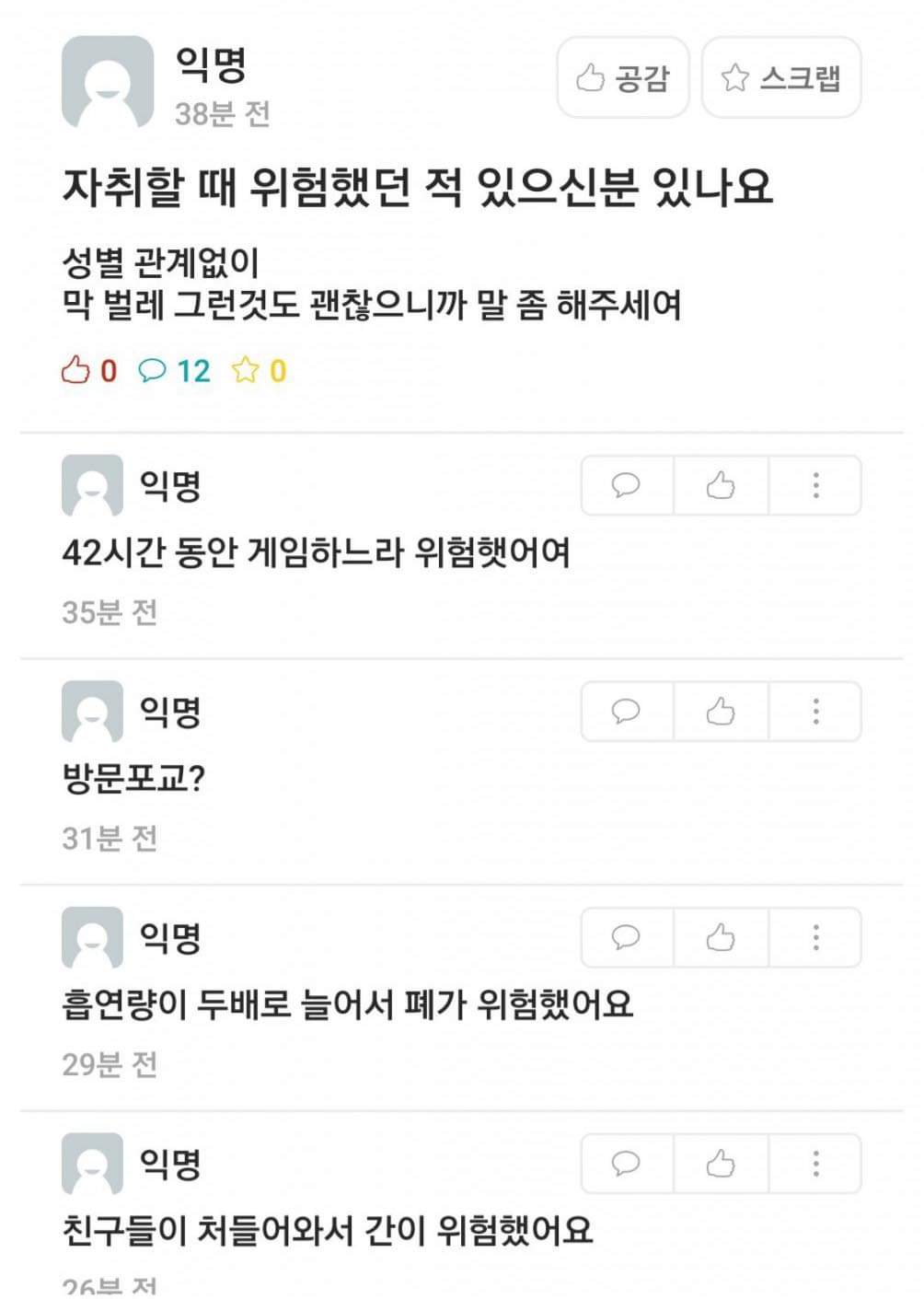
Task: Open more options for 친구들이 처들어와서 comment
Action: pos(815,1165)
